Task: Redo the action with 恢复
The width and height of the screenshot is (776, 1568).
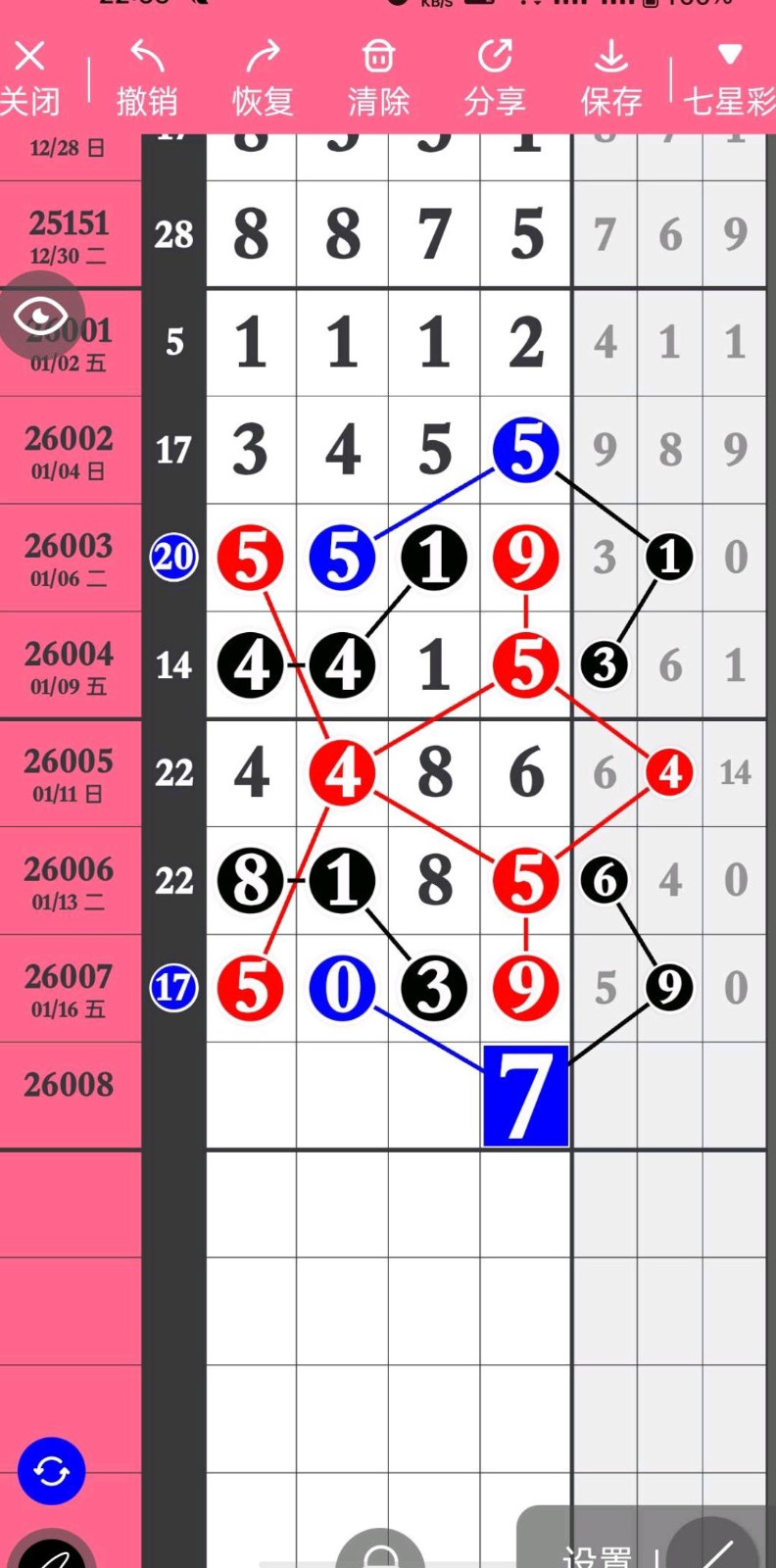Action: coord(263,78)
